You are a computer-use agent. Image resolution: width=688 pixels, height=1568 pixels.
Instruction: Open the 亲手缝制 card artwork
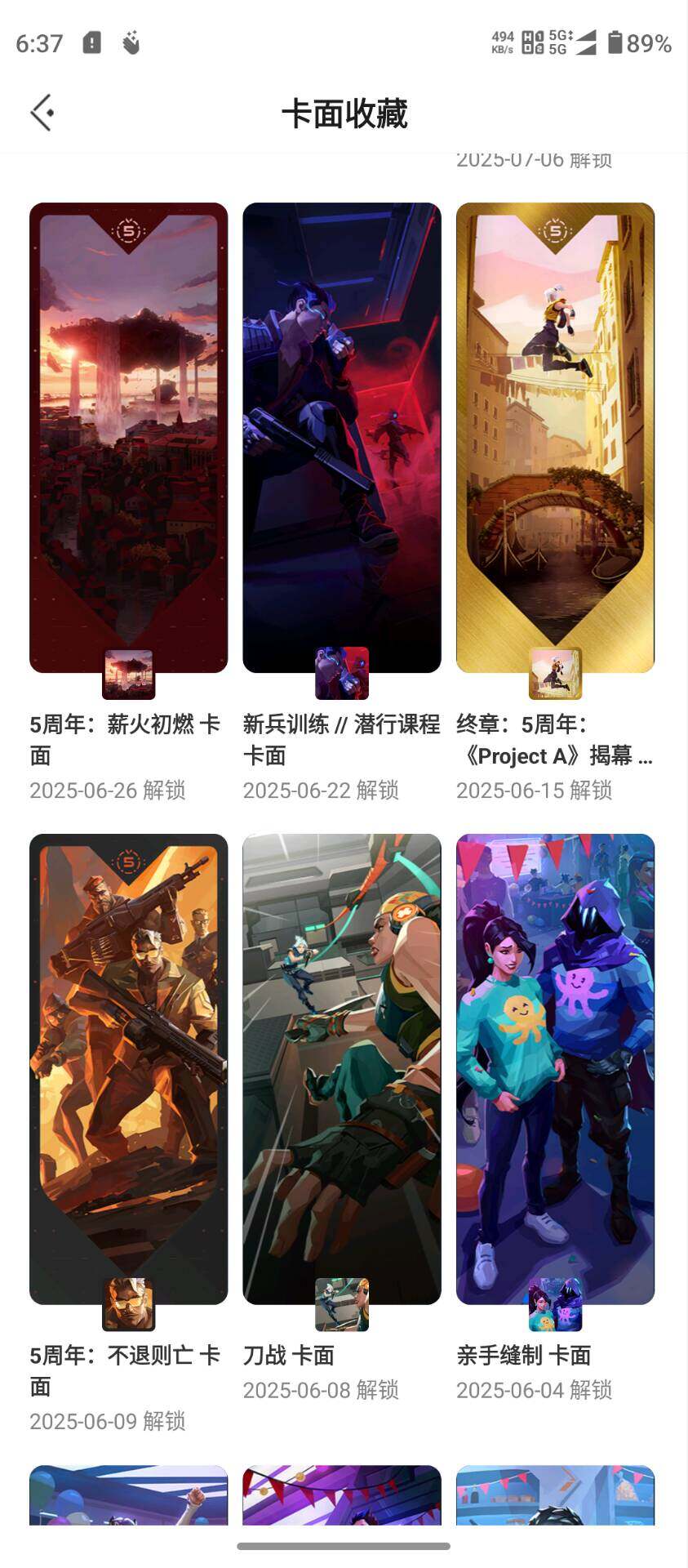tap(556, 1062)
